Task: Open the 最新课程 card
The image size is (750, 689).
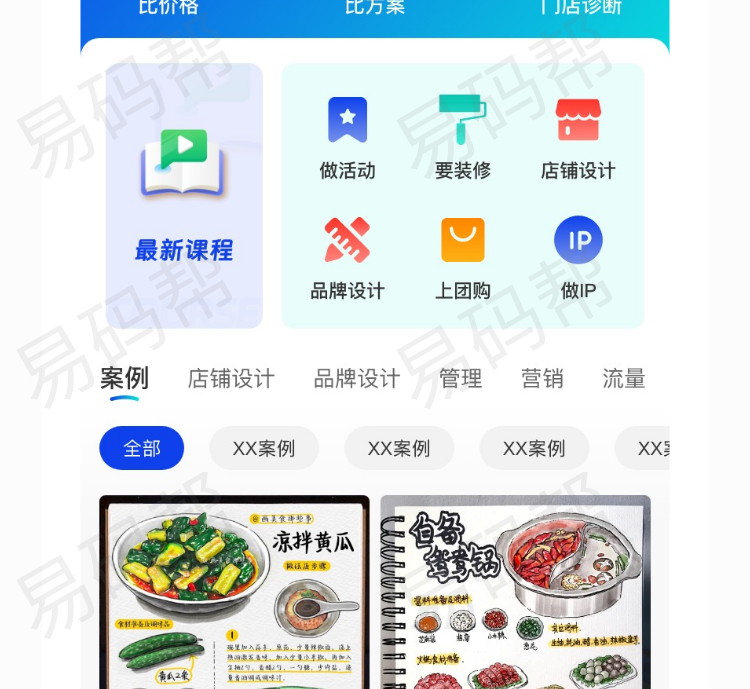Action: pos(184,196)
